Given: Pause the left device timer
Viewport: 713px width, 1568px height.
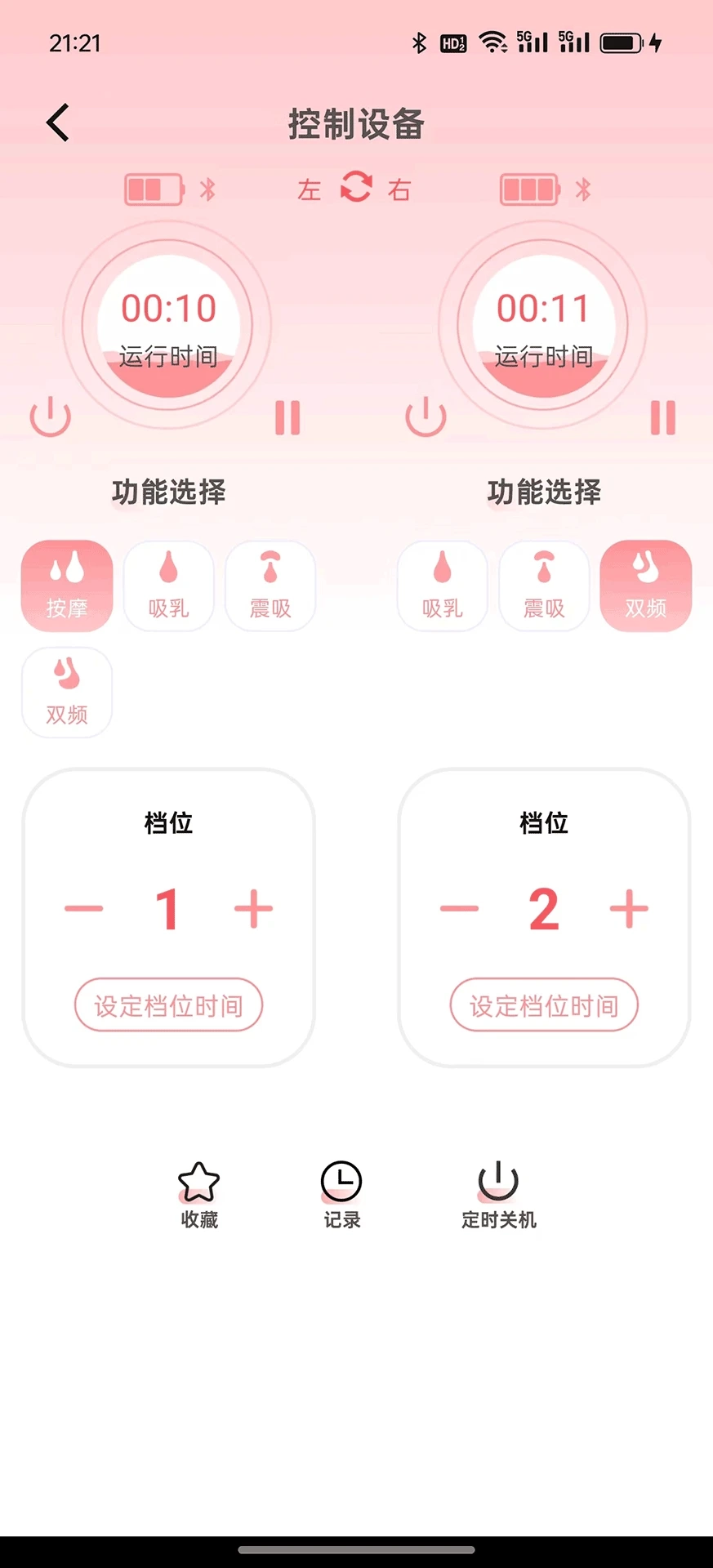Looking at the screenshot, I should point(286,417).
